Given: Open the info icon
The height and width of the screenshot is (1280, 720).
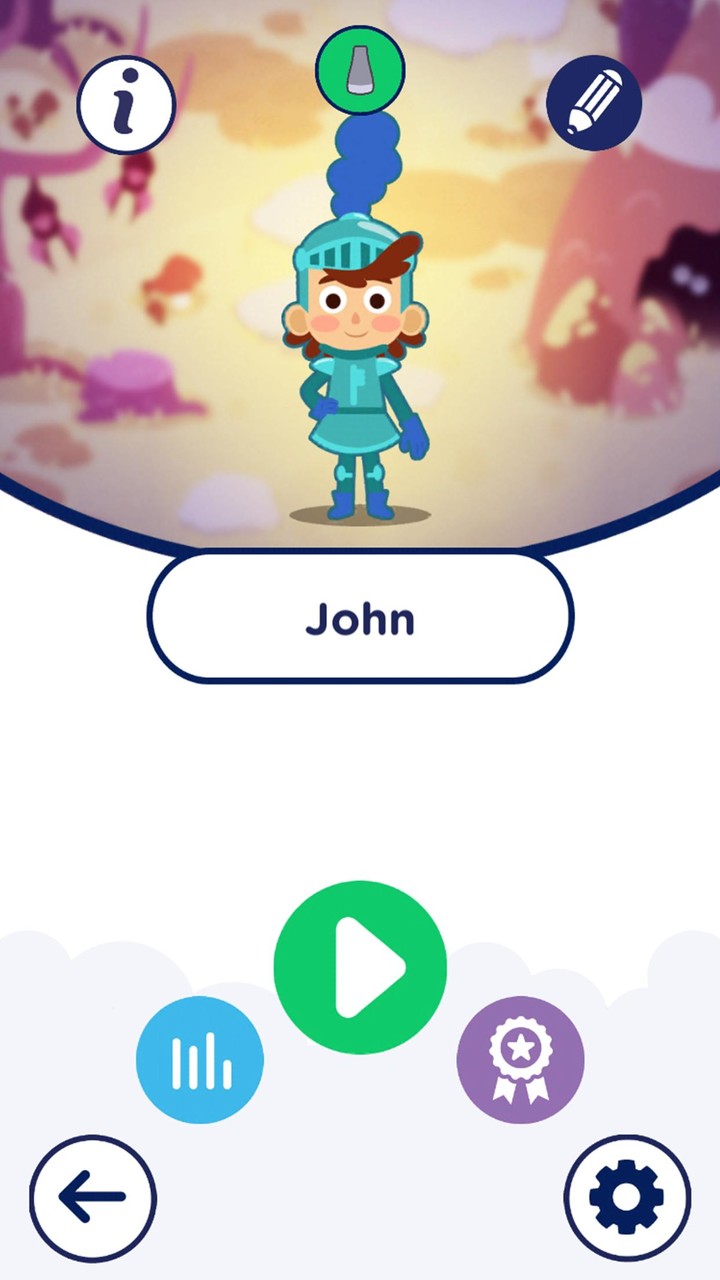Looking at the screenshot, I should click(126, 104).
